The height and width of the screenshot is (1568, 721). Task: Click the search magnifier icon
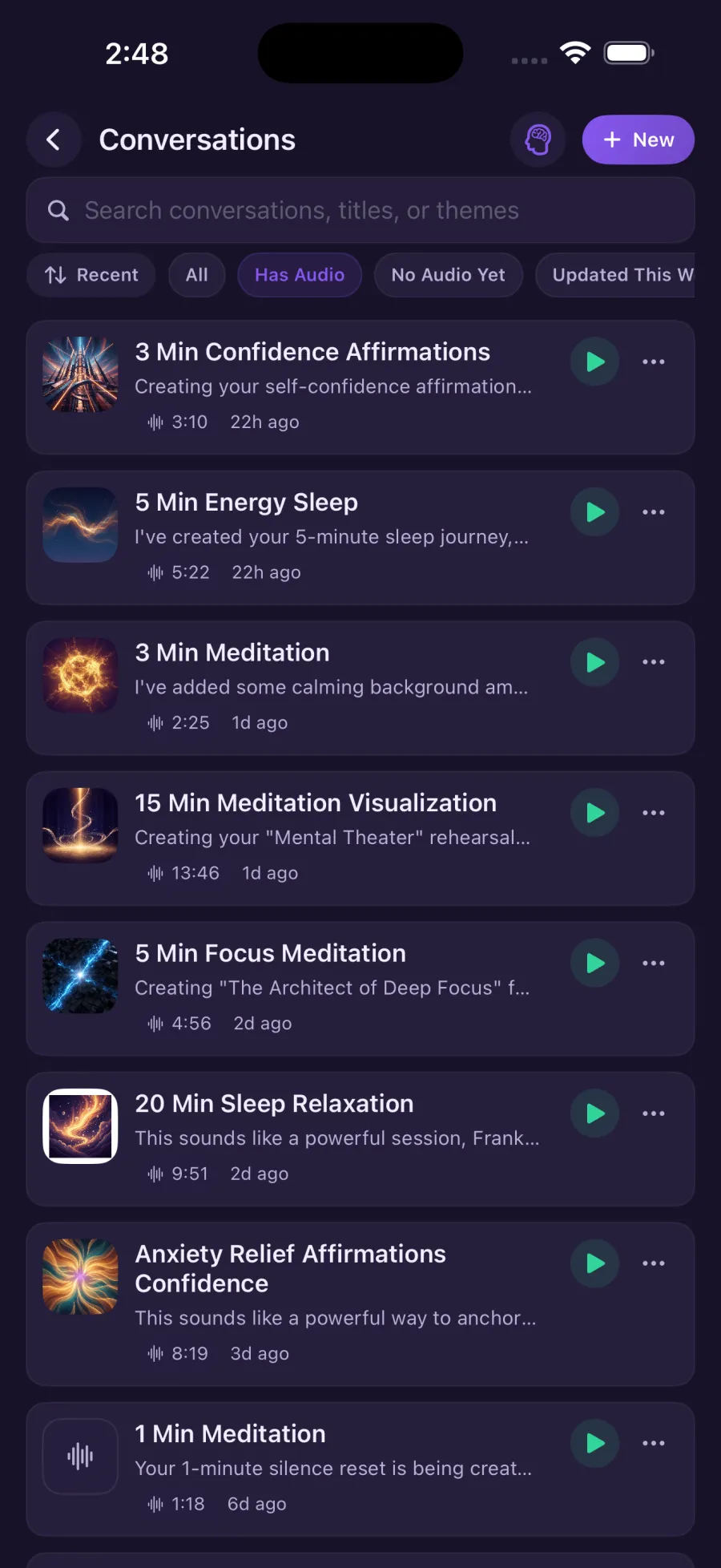[58, 210]
